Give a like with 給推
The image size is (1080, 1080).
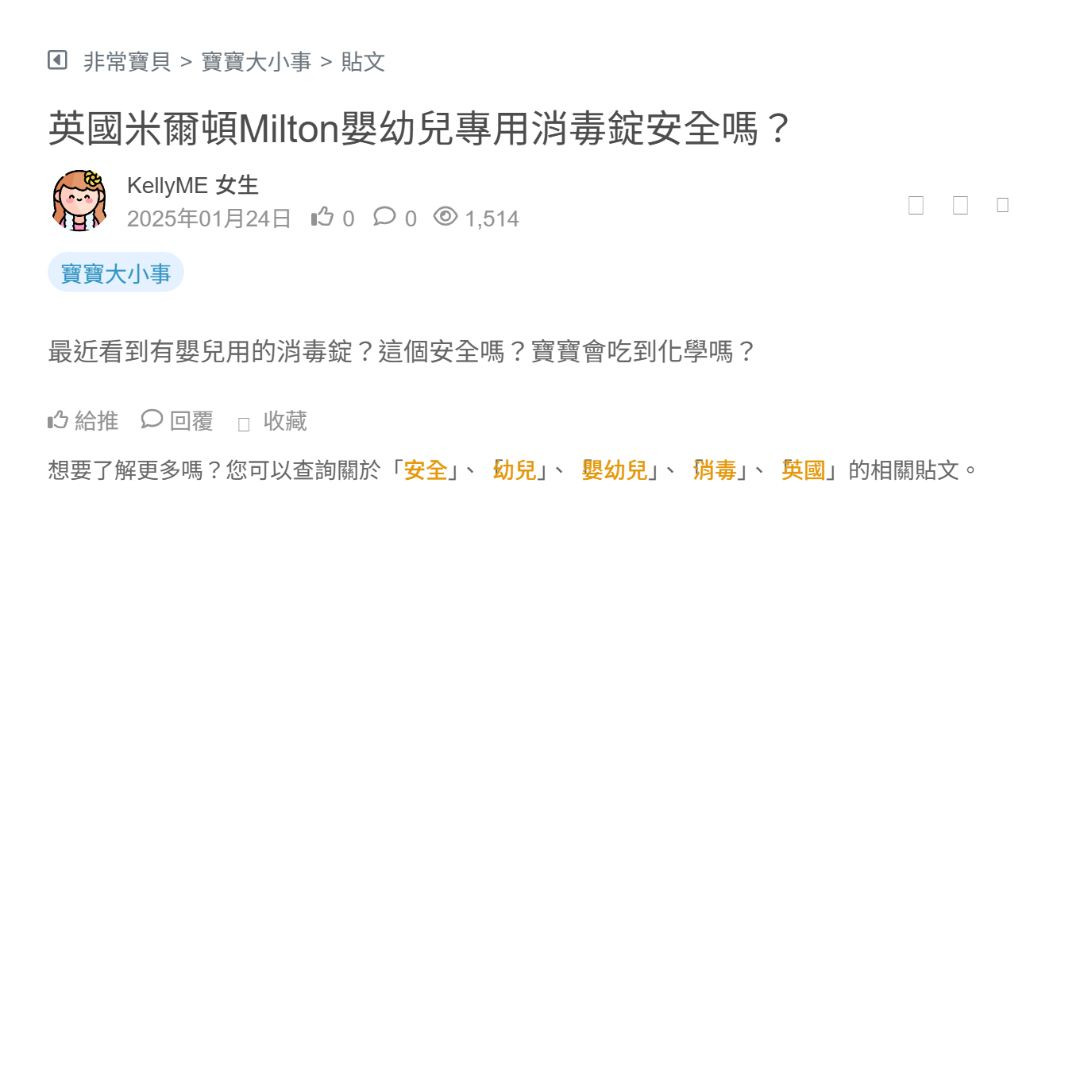click(84, 421)
